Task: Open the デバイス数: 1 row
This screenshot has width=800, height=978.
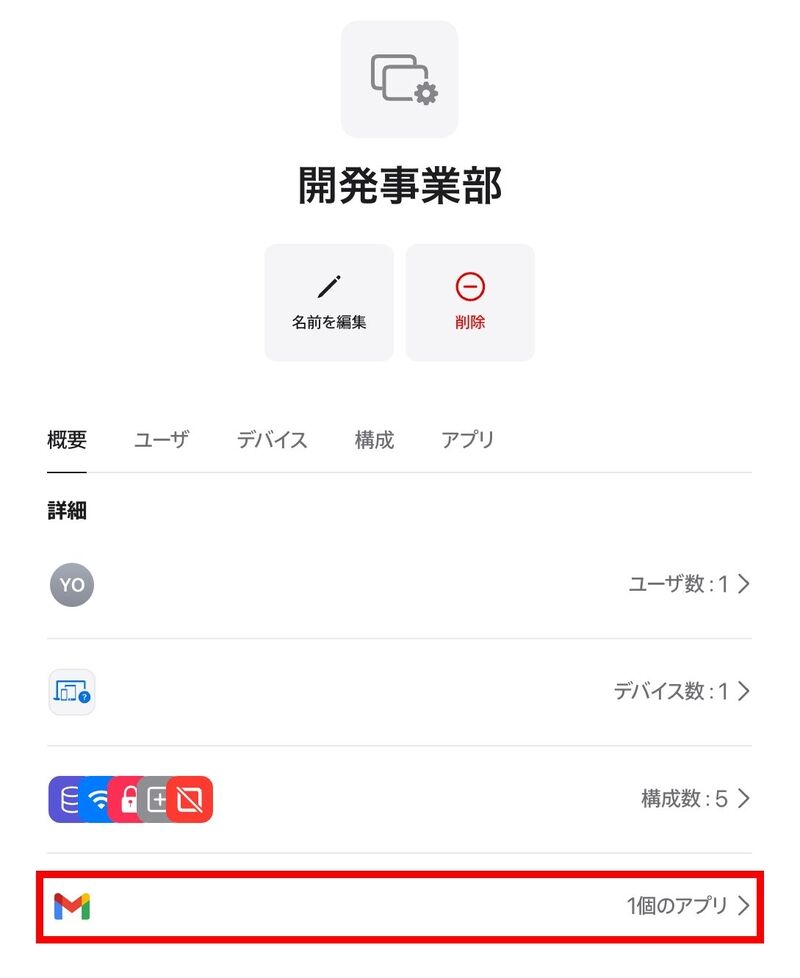Action: point(400,692)
